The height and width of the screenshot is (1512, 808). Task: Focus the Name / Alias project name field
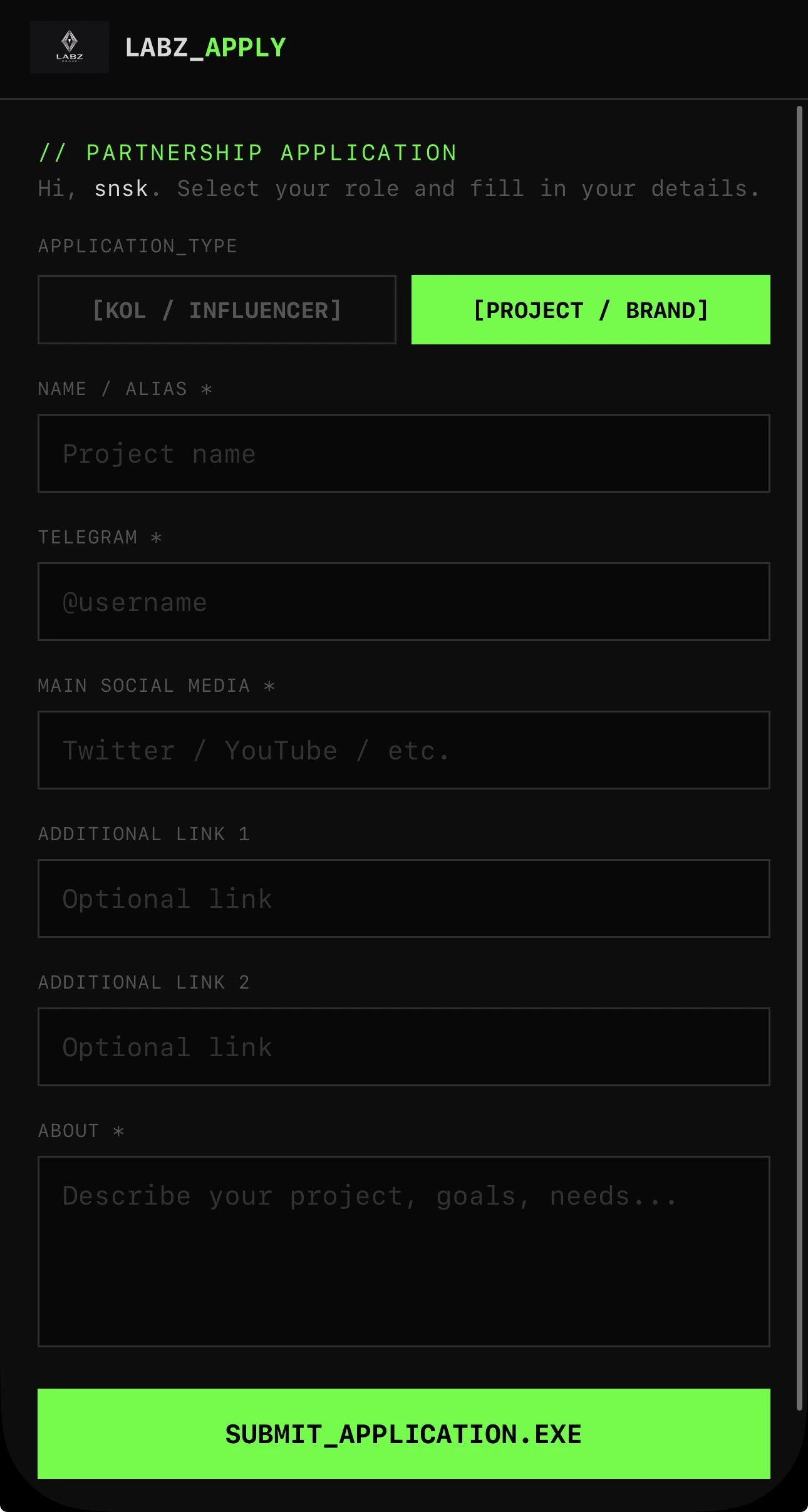403,453
